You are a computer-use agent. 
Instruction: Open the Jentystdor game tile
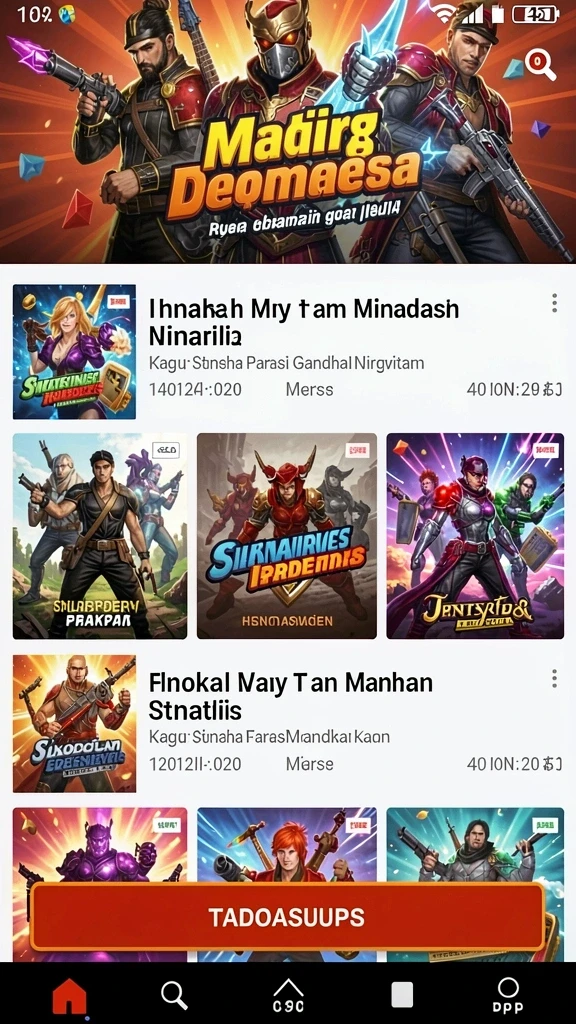475,536
